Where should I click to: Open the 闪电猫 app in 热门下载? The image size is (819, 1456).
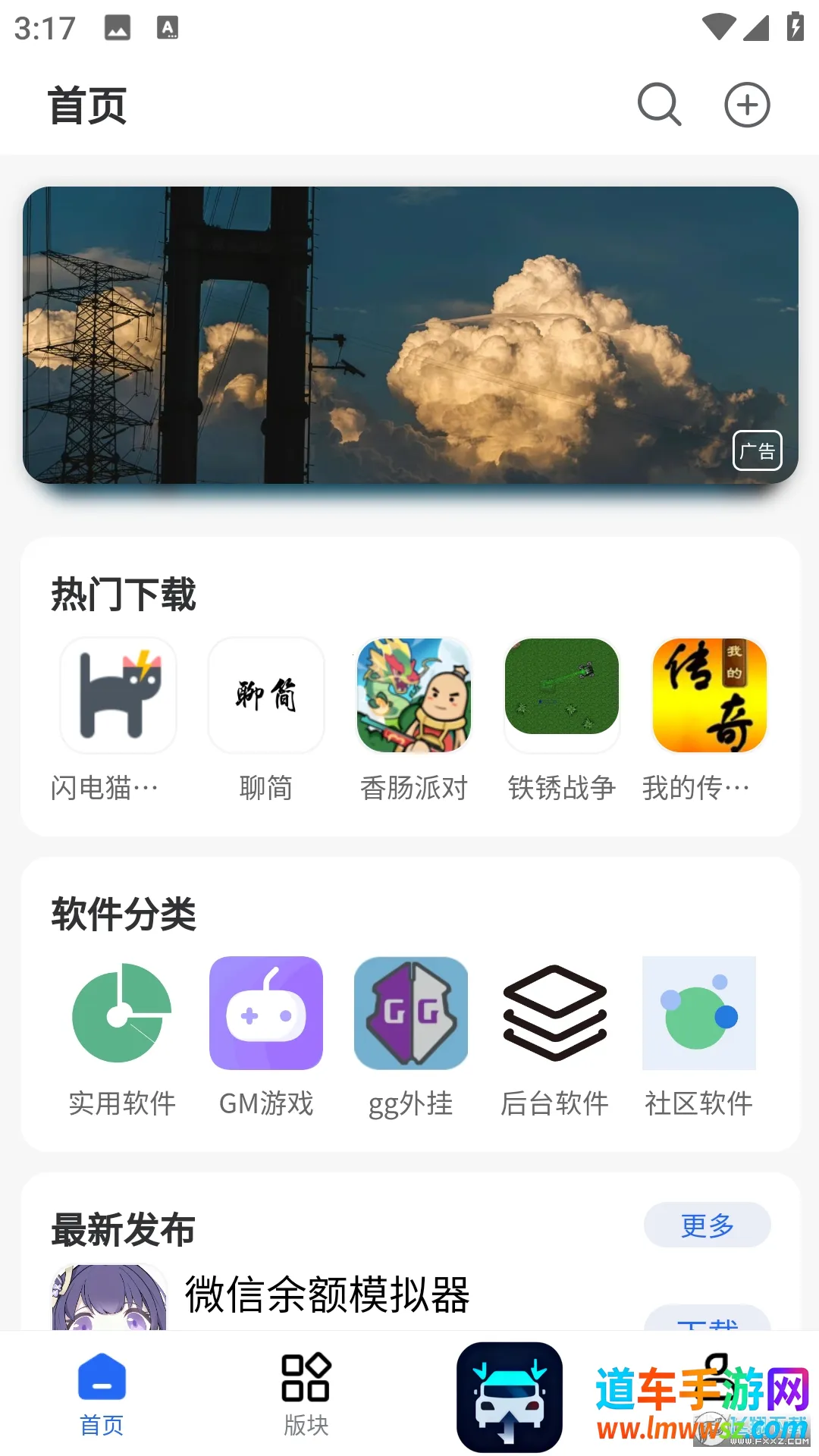tap(118, 695)
